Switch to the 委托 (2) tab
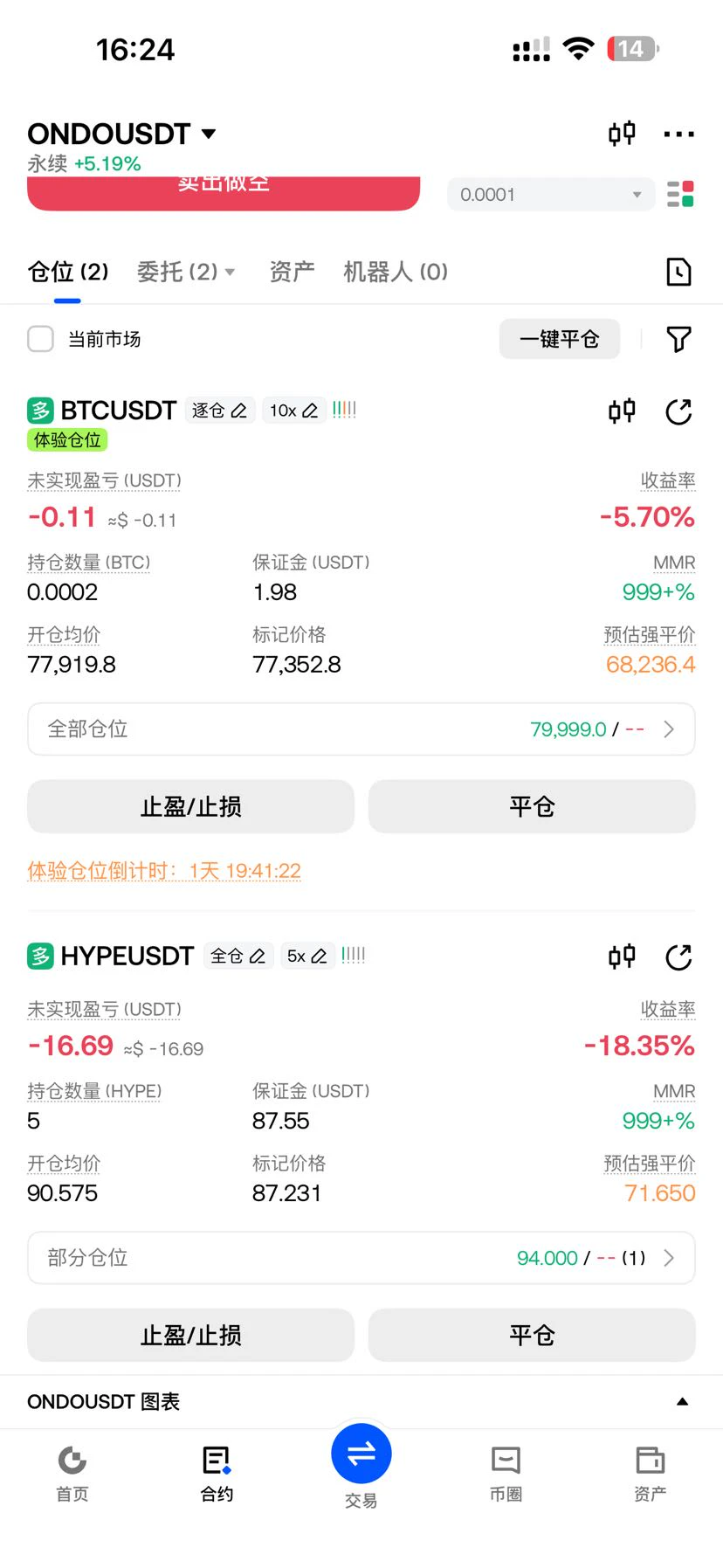Viewport: 723px width, 1568px height. point(185,272)
